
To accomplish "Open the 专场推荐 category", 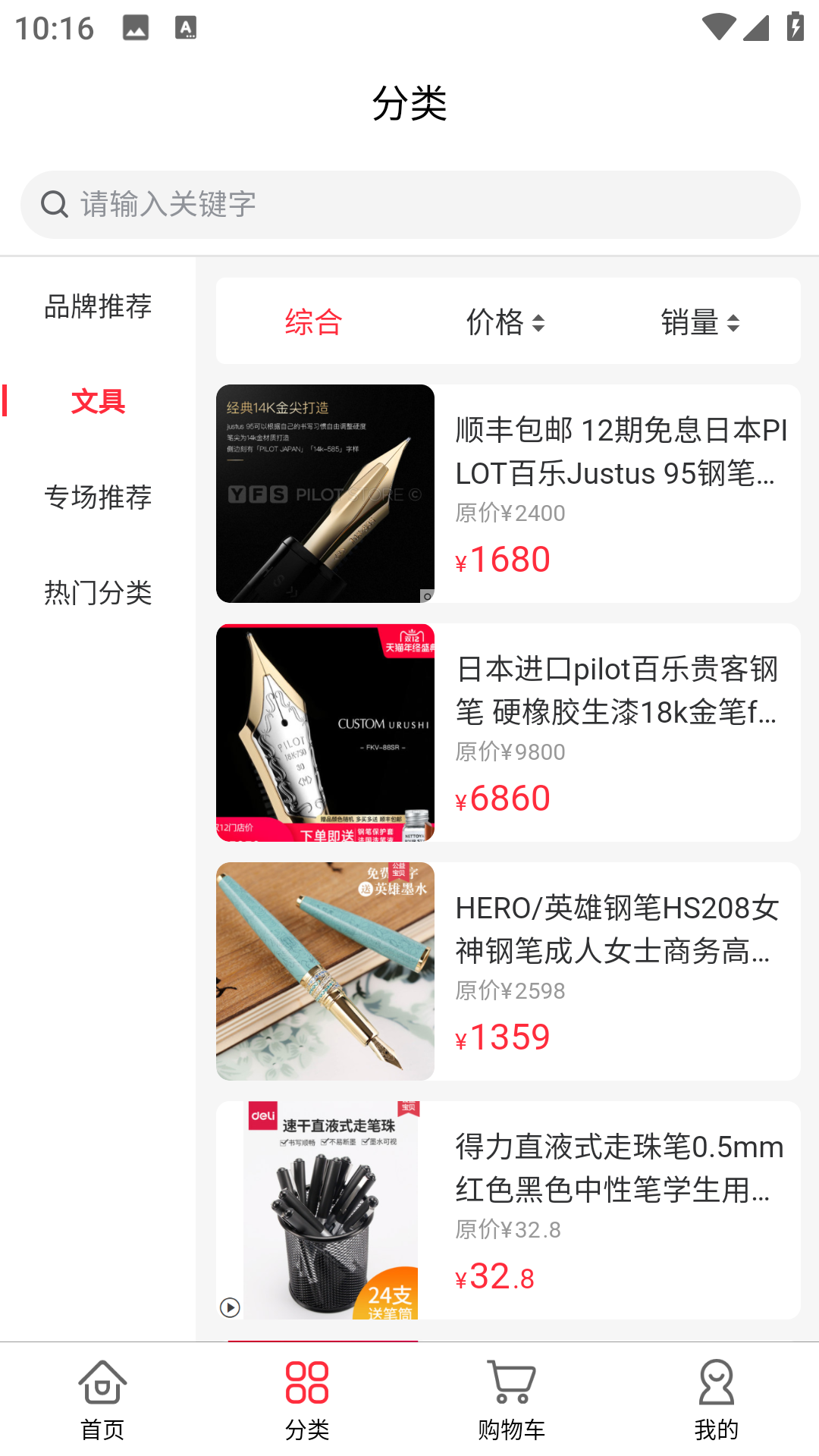I will (x=98, y=497).
